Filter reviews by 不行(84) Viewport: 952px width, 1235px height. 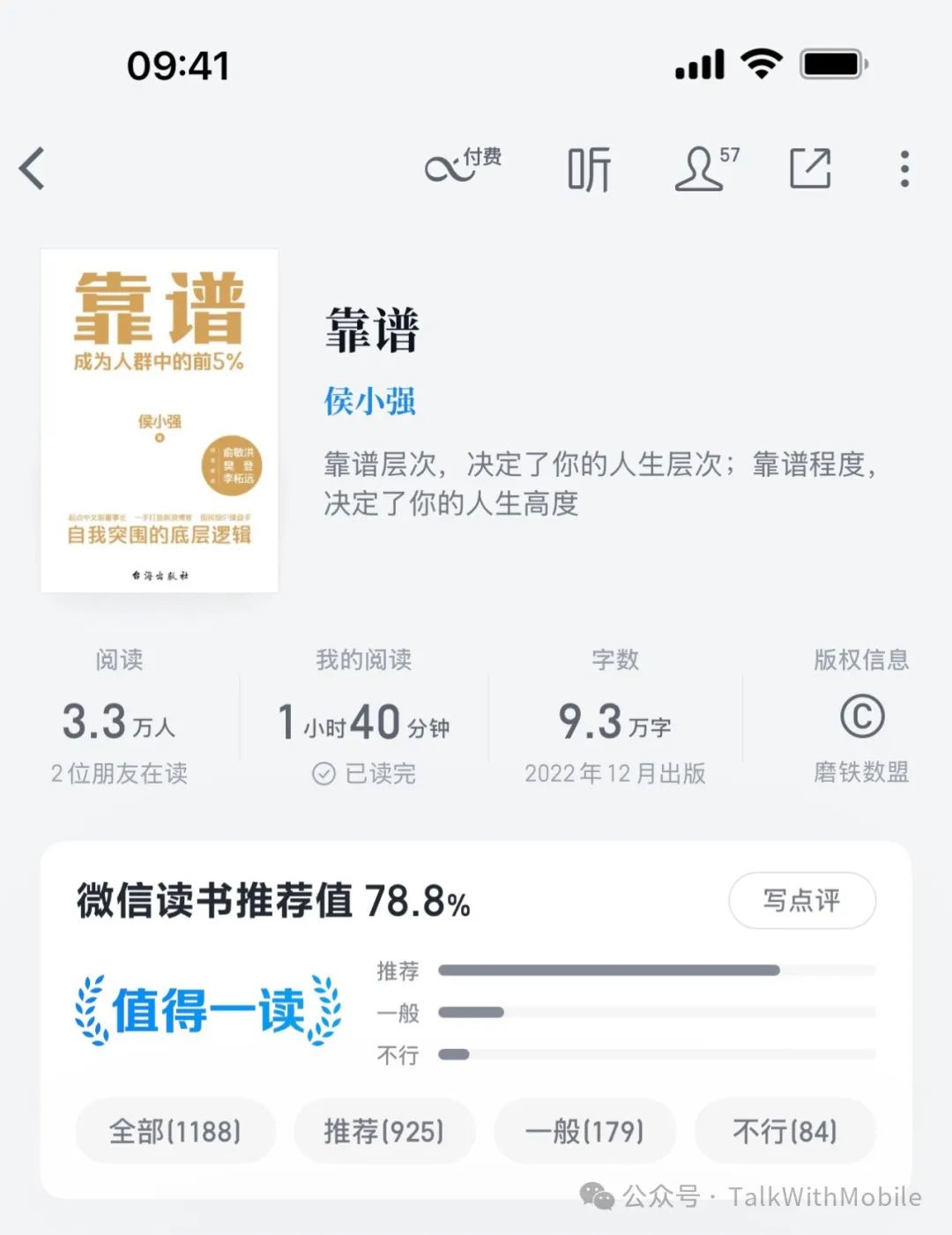coord(785,1131)
